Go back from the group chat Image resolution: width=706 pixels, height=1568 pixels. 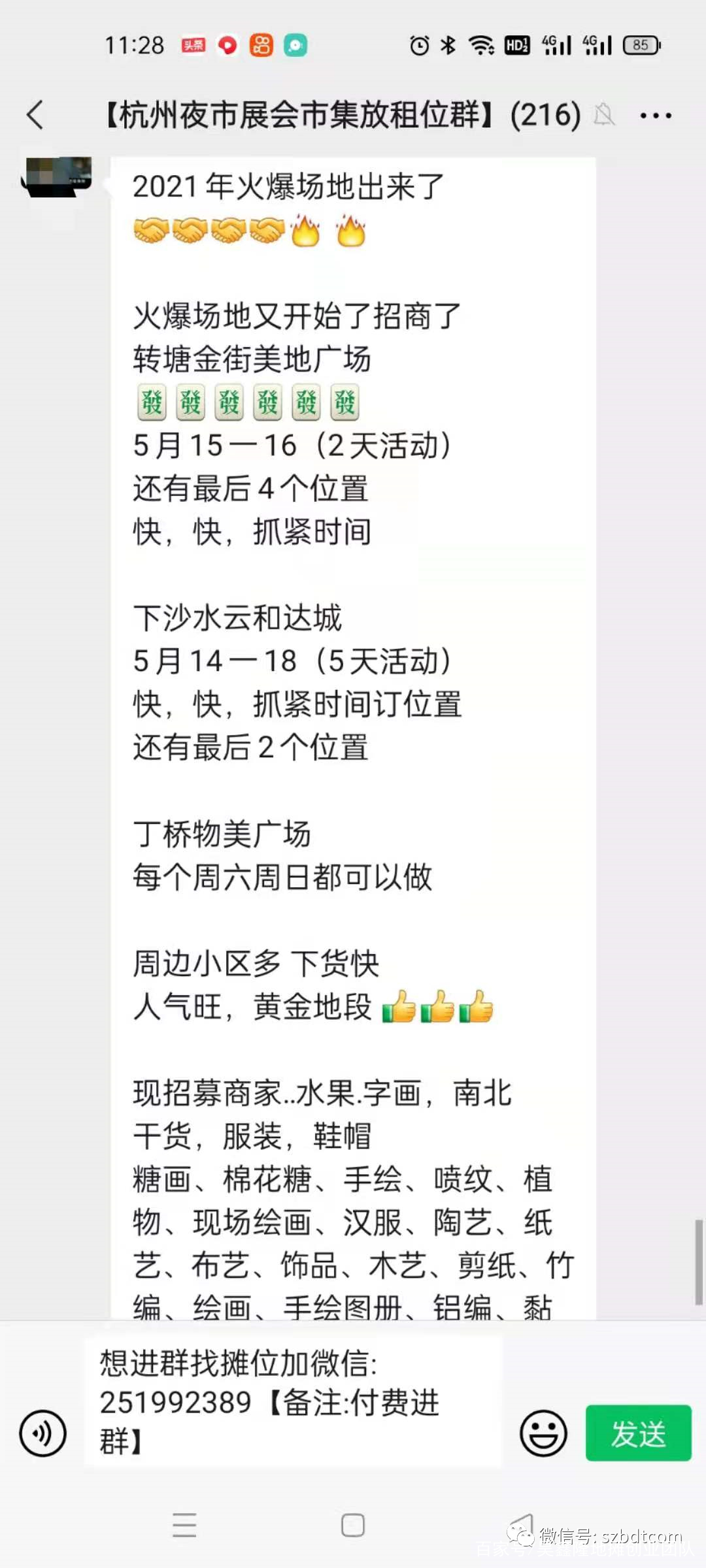35,115
